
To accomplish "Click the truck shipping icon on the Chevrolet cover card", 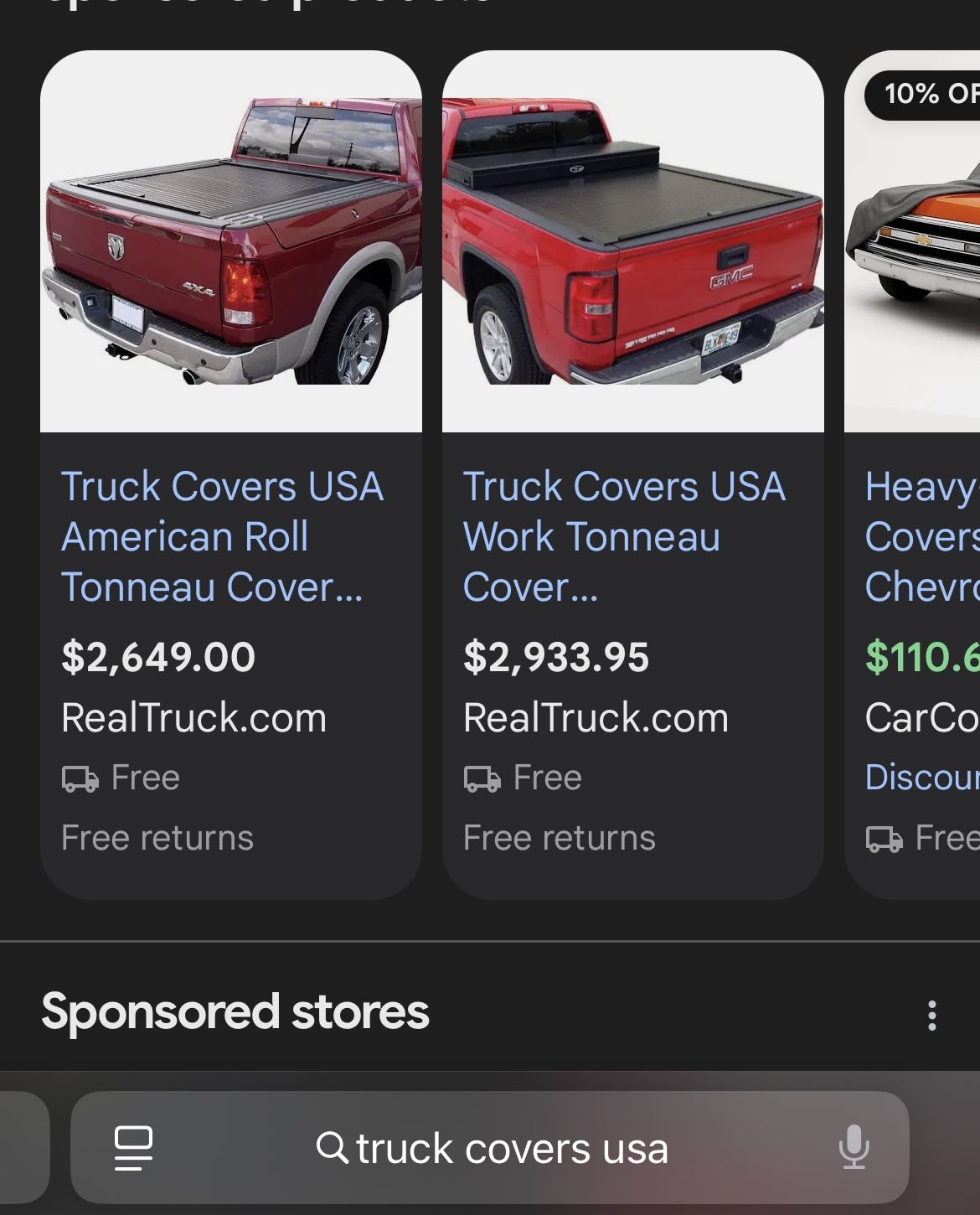I will (x=882, y=837).
